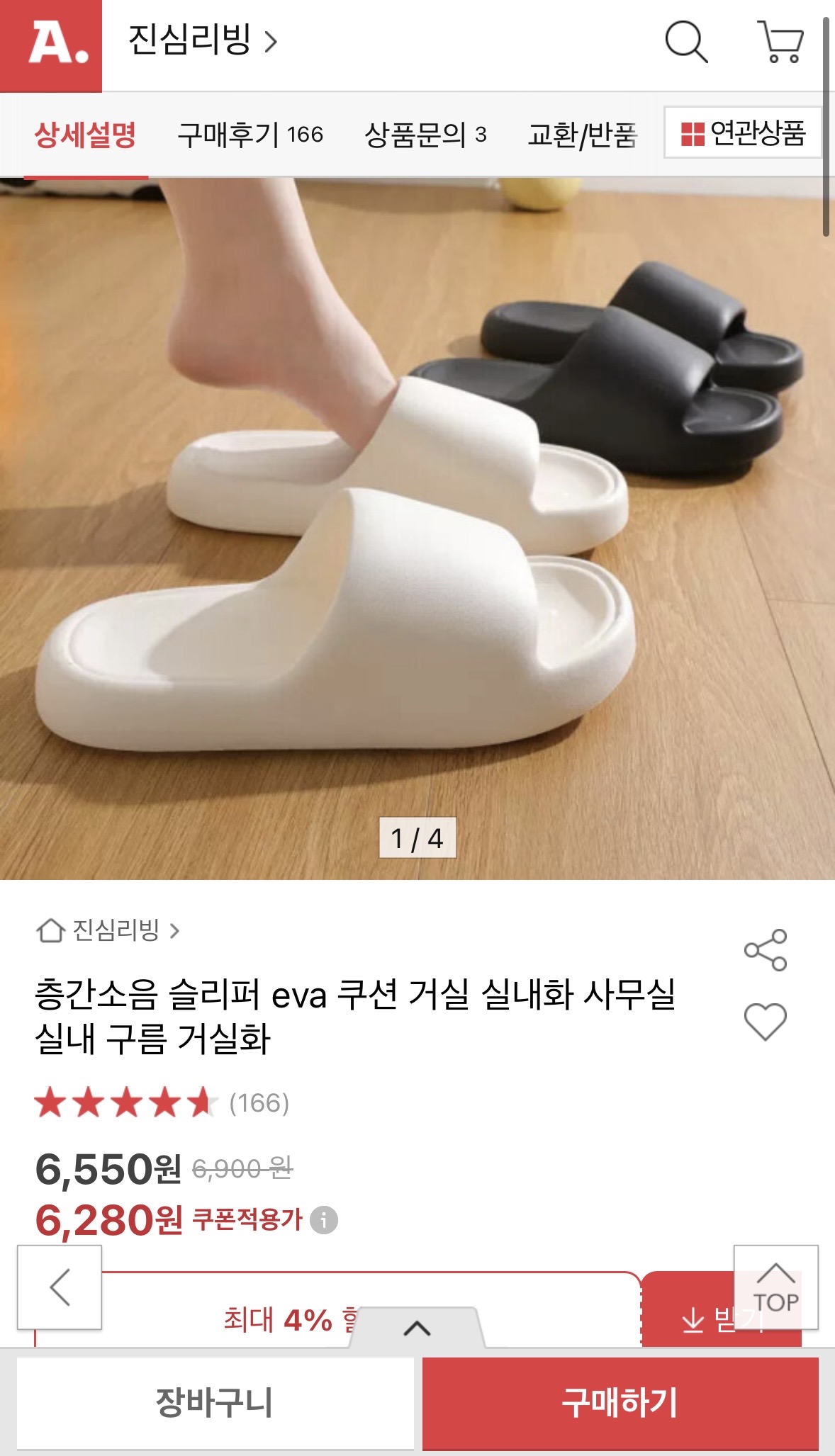
Task: Switch to the 상품문의 tab
Action: [425, 135]
